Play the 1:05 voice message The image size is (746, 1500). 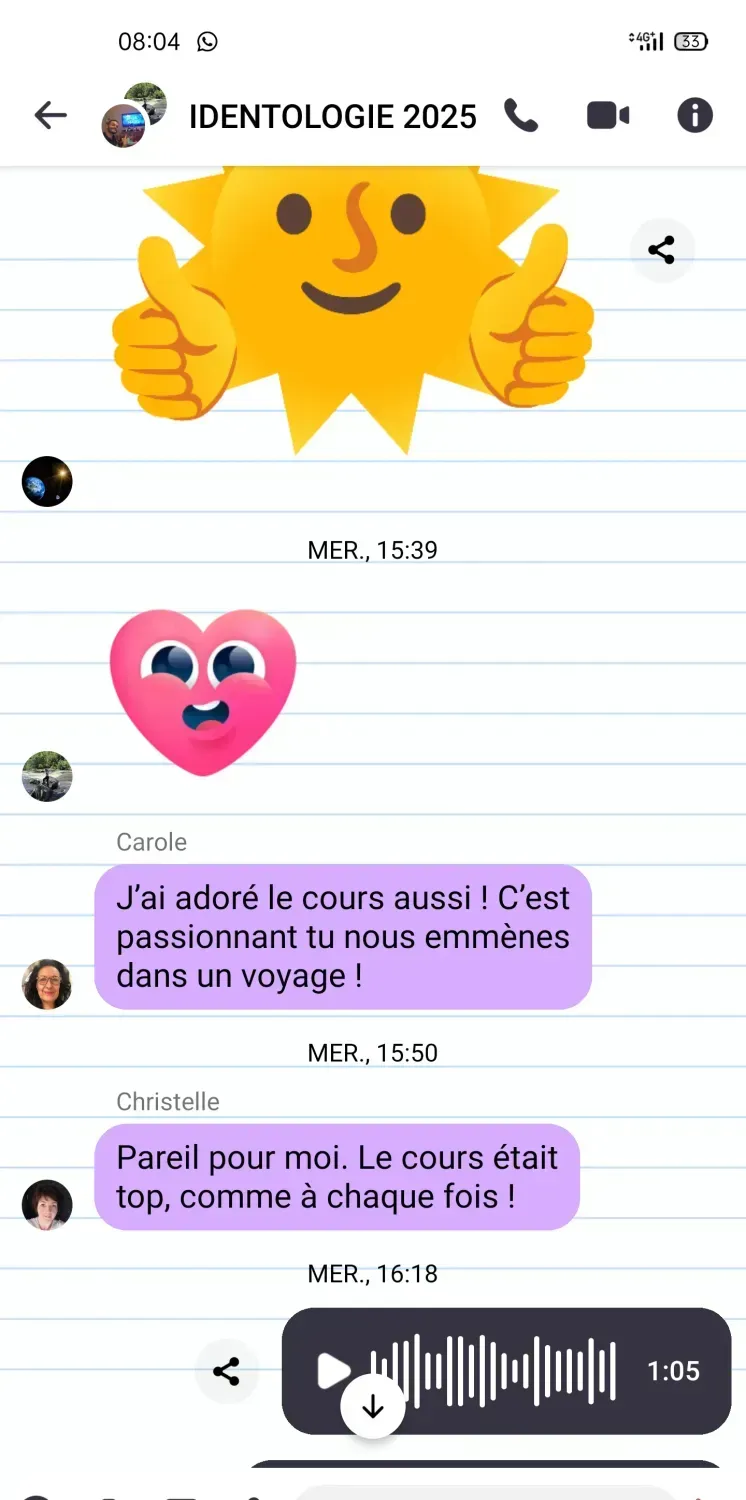[x=334, y=1371]
